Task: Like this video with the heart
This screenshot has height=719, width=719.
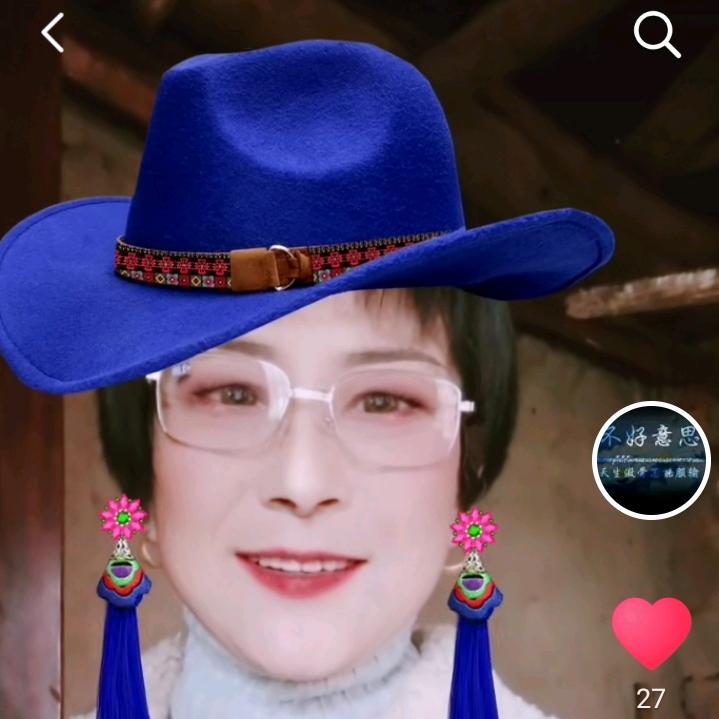Action: pos(651,633)
